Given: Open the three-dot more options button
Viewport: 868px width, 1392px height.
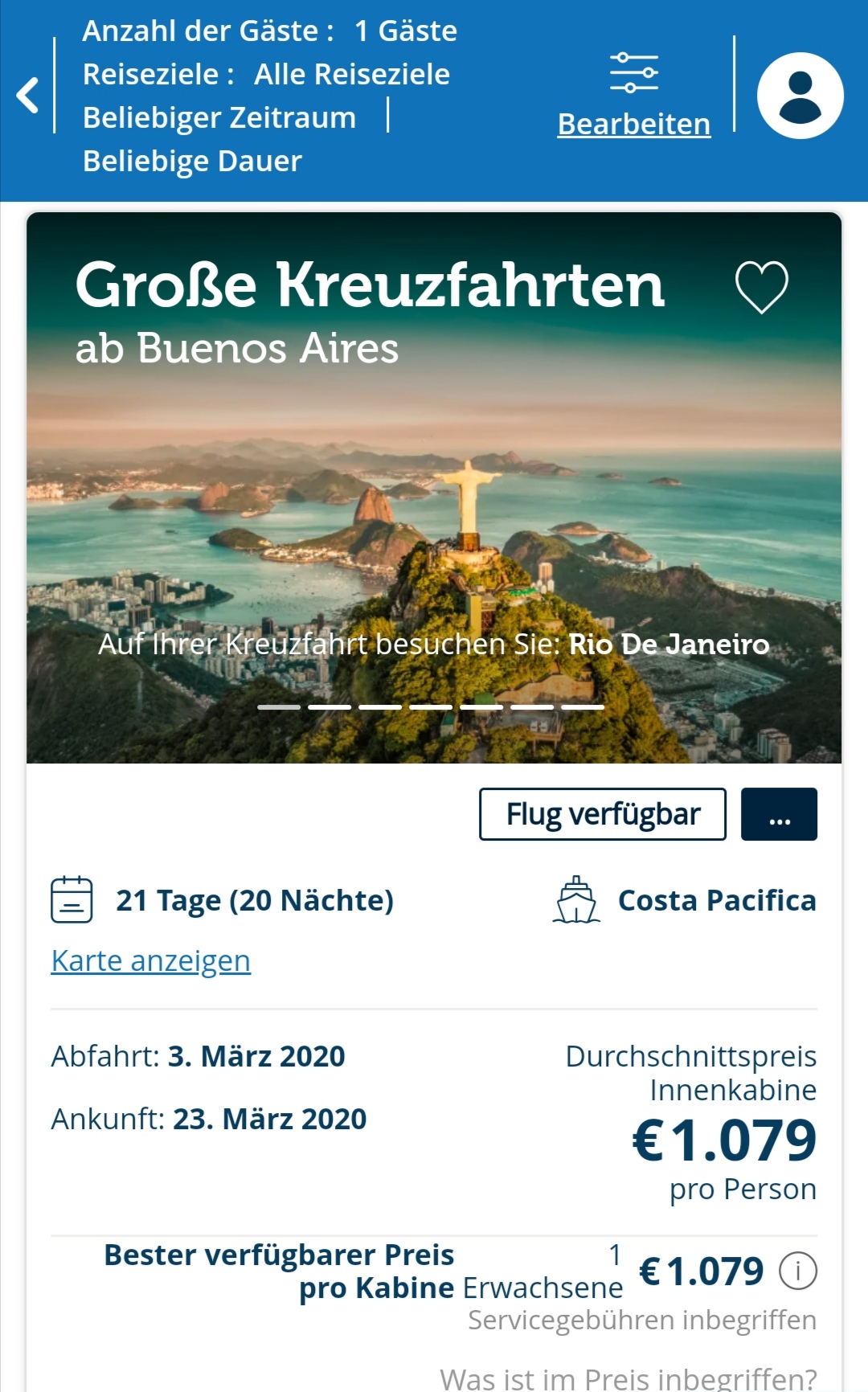Looking at the screenshot, I should click(779, 814).
